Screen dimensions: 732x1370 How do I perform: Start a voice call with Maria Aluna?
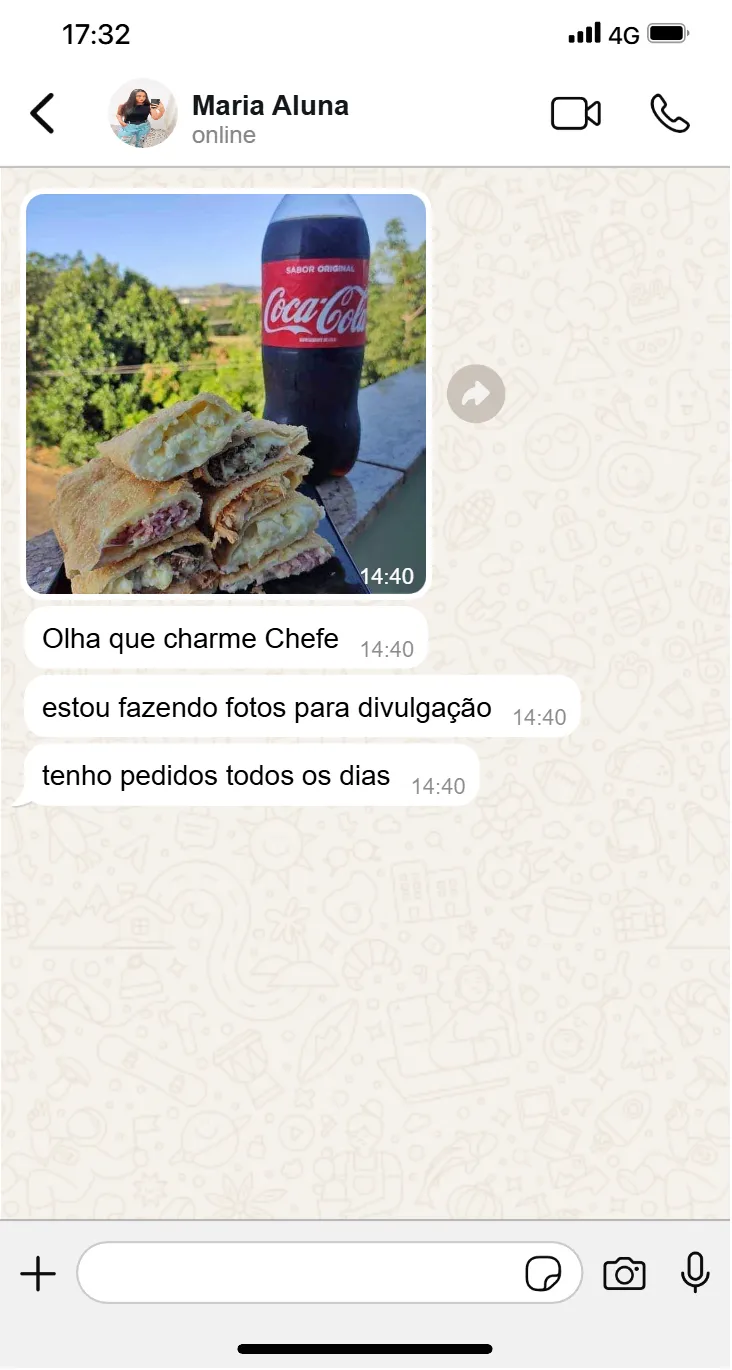click(669, 114)
